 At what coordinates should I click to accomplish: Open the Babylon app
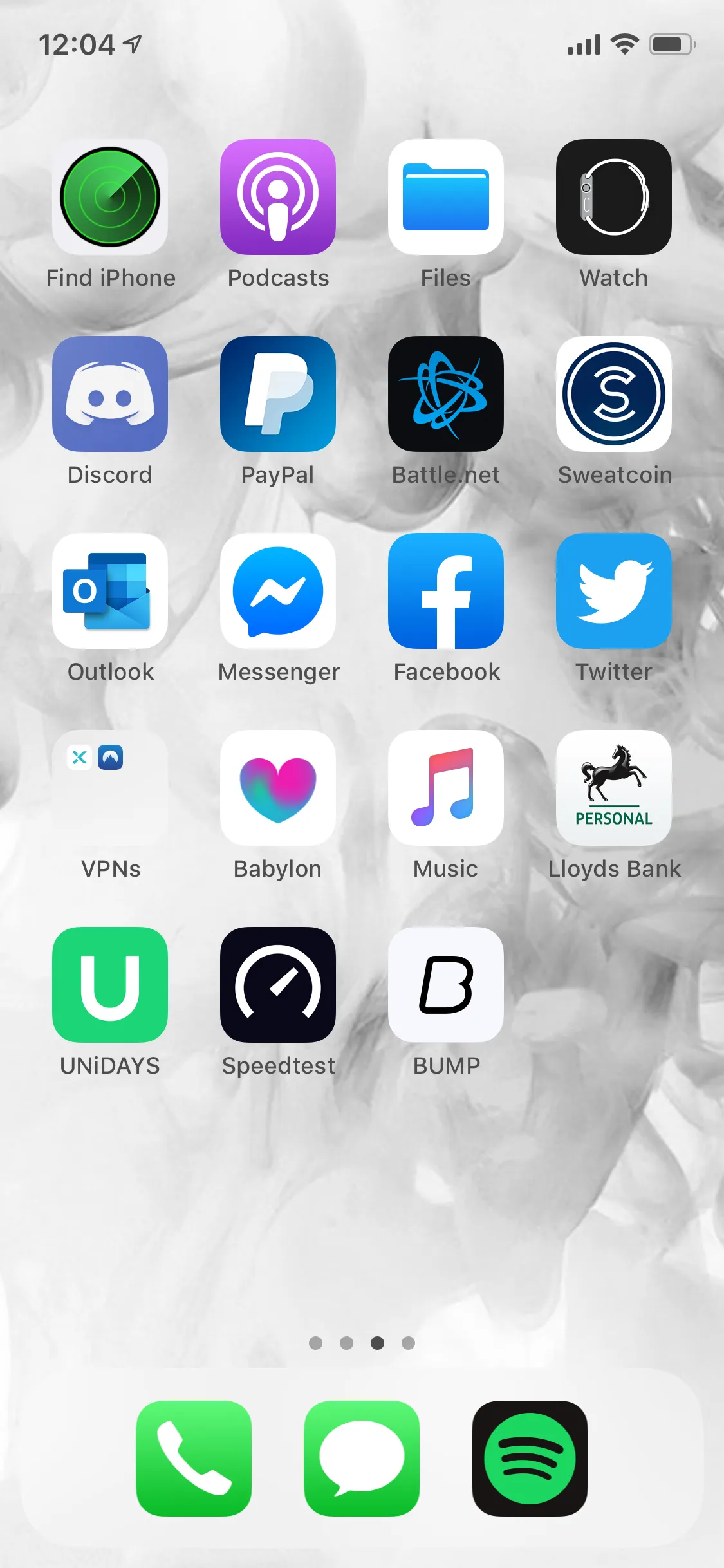coord(278,788)
